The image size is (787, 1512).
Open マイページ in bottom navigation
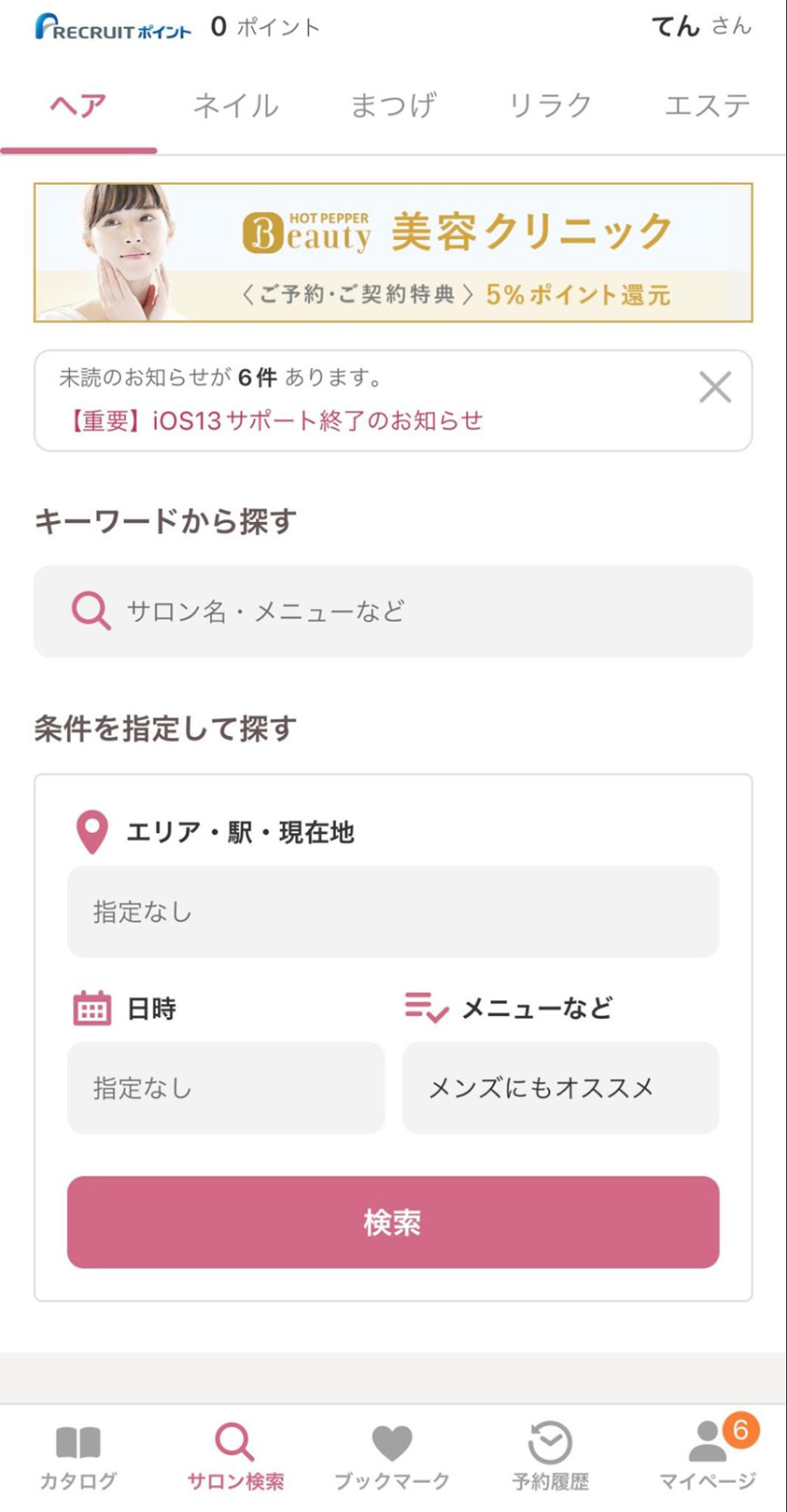coord(708,1458)
